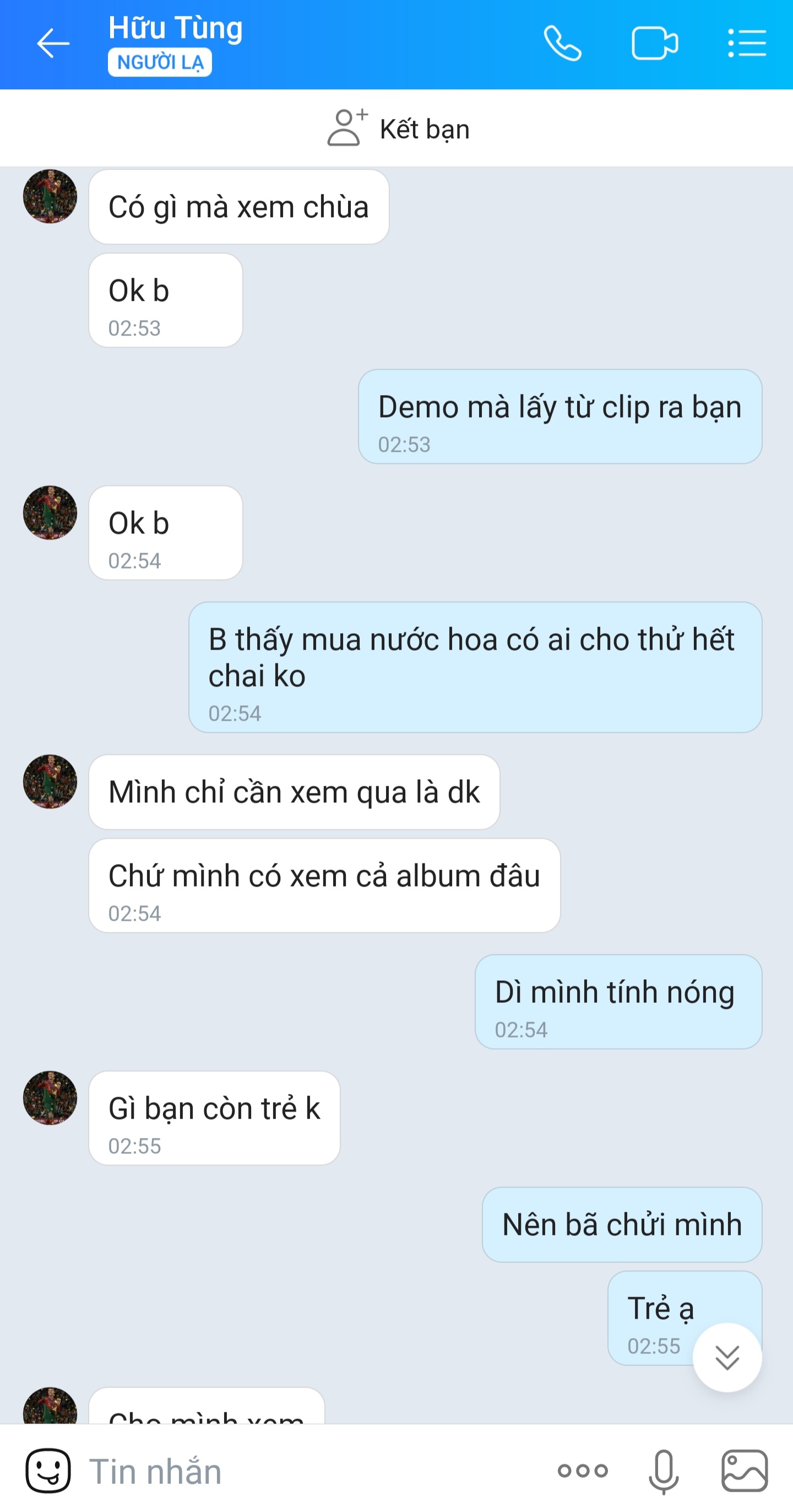793x1512 pixels.
Task: Tap the avatar beside "Có gì mà xem chùa"
Action: [x=50, y=196]
